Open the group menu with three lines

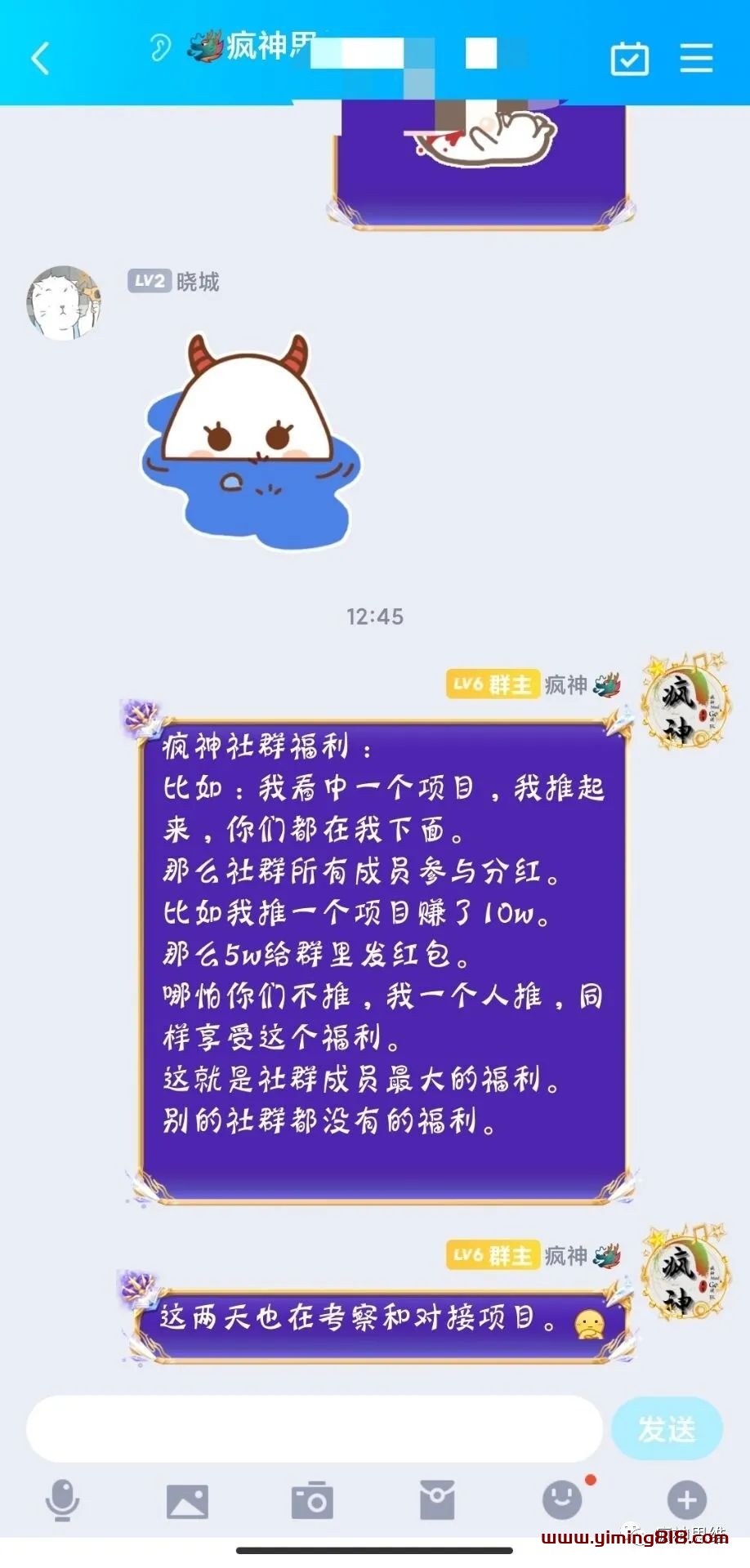[696, 59]
